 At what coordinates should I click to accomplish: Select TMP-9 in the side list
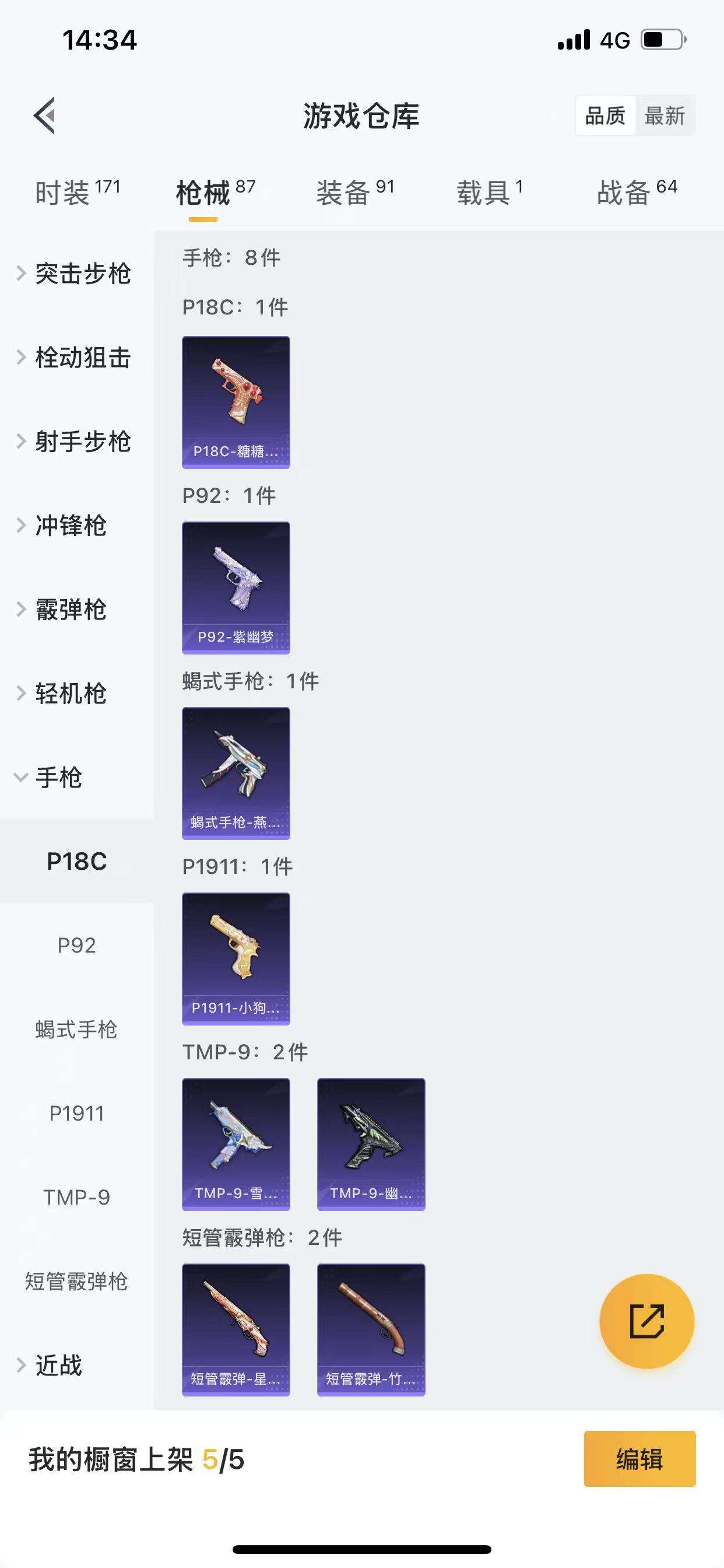point(77,1198)
